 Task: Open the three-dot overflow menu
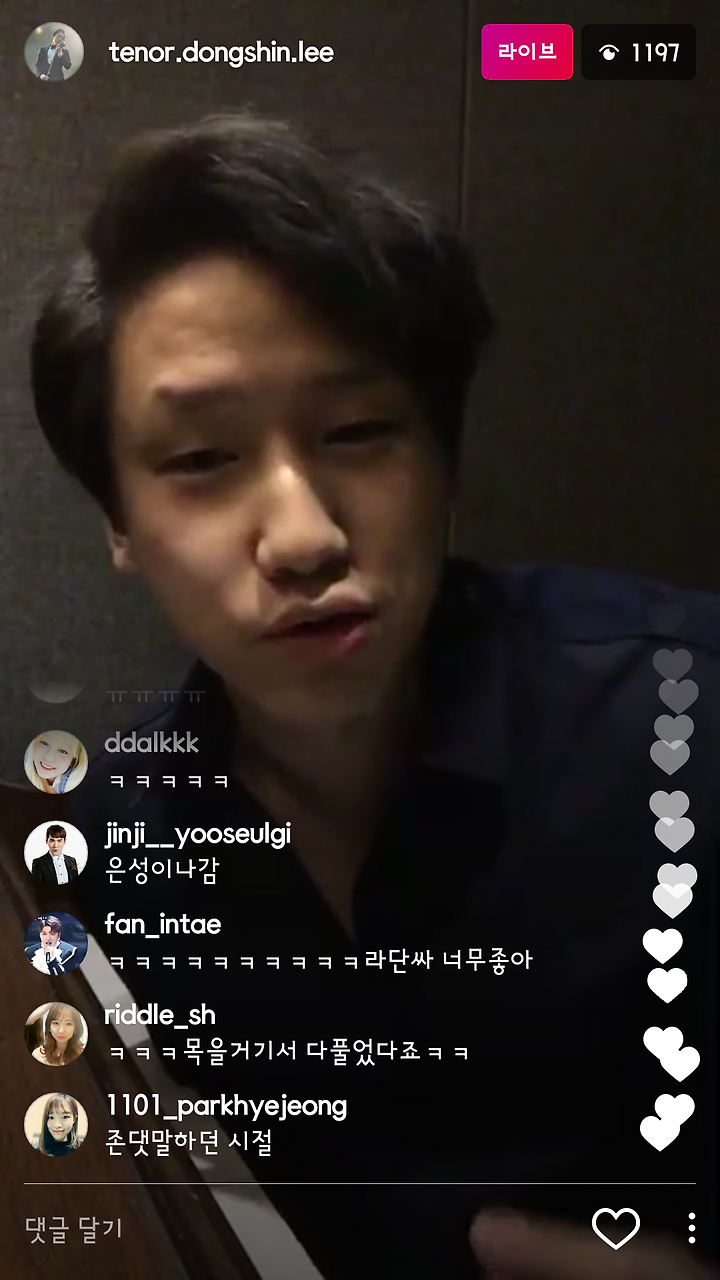[691, 1228]
